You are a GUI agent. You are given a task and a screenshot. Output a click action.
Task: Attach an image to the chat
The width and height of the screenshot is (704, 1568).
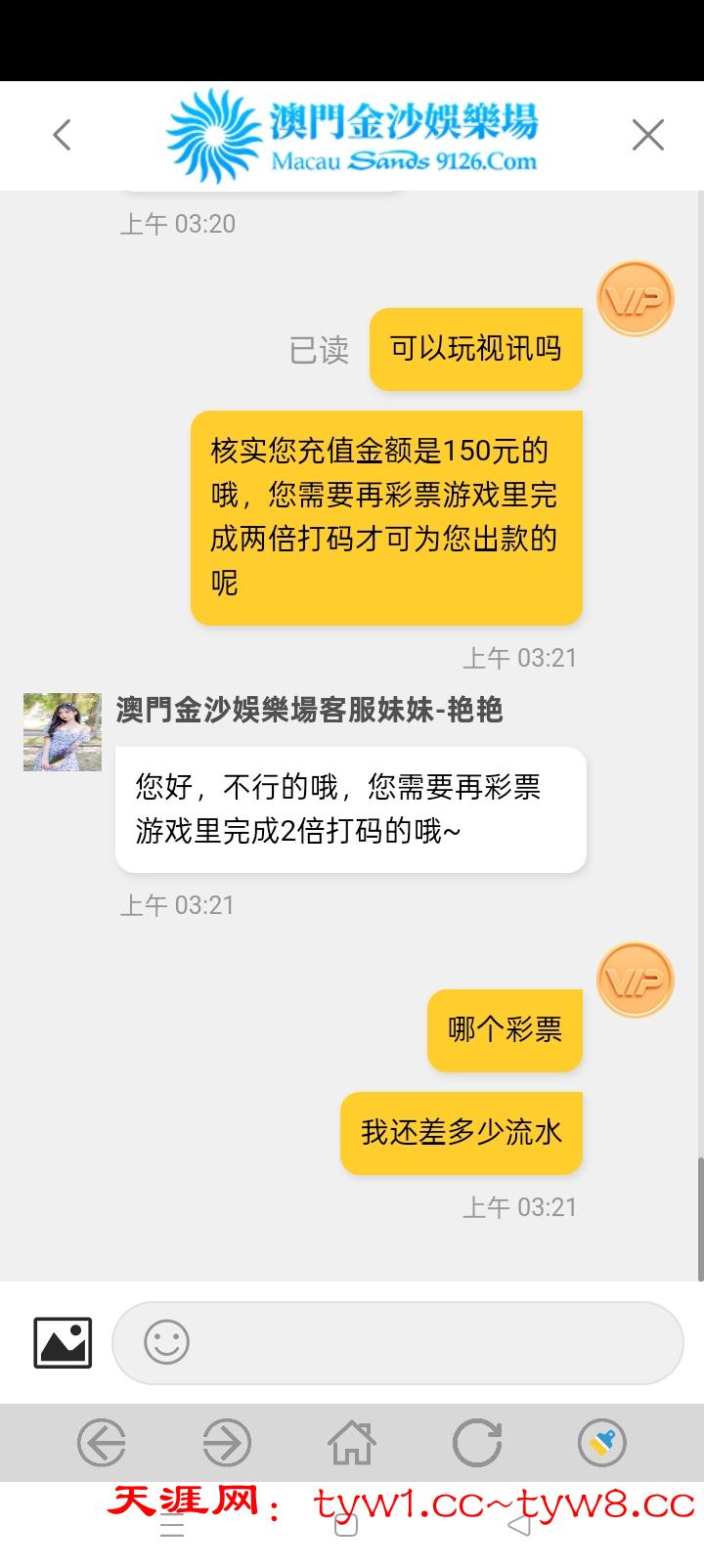63,1342
